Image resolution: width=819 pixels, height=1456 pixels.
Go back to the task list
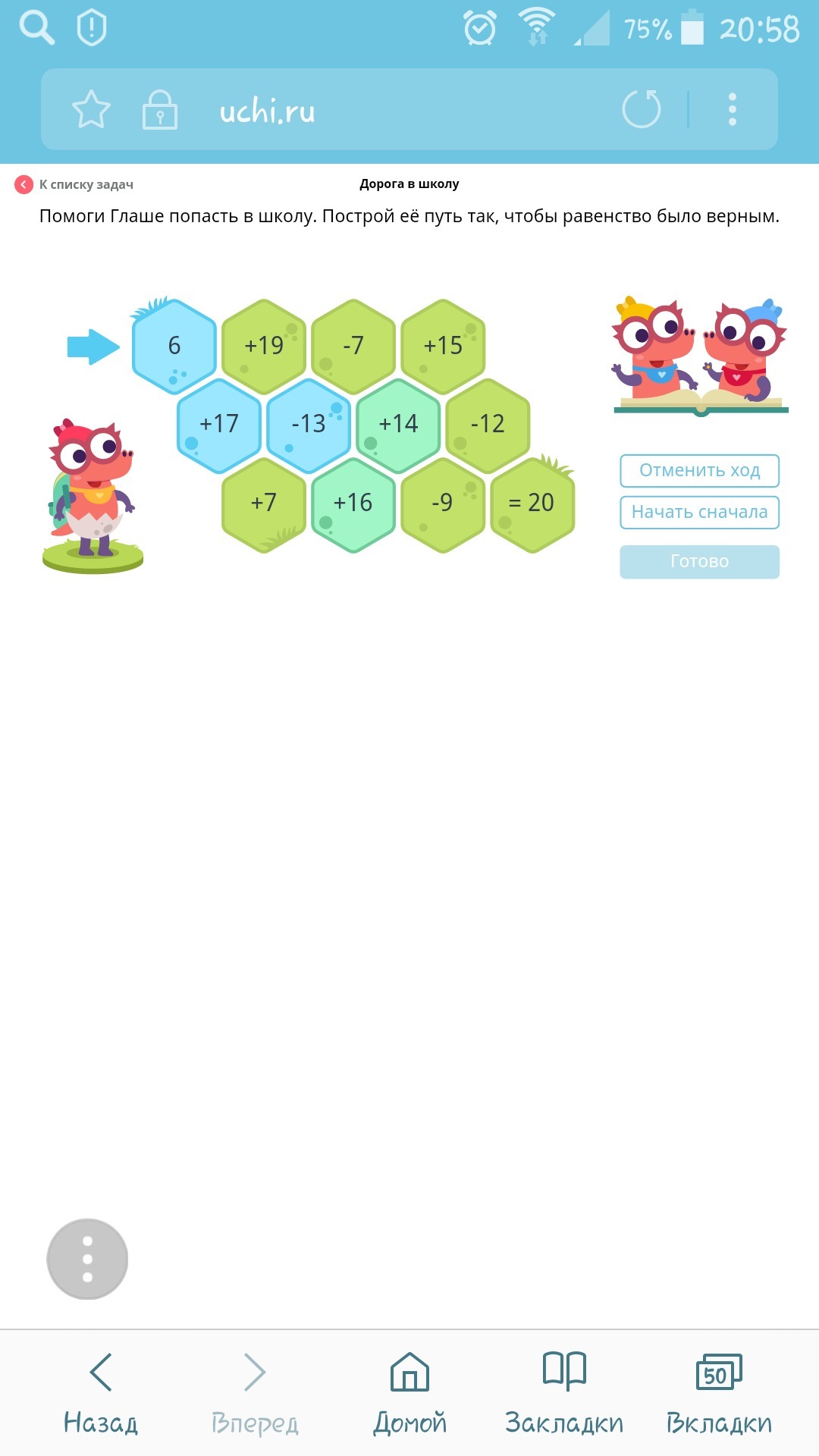(74, 184)
